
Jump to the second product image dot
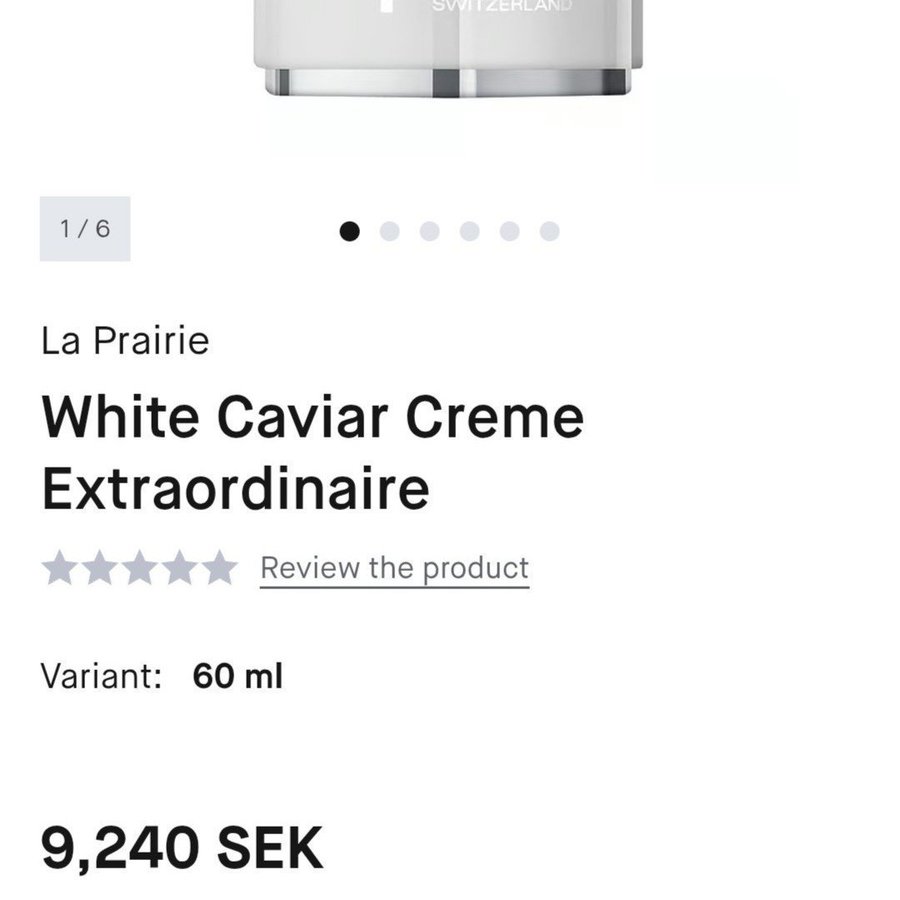tap(390, 231)
